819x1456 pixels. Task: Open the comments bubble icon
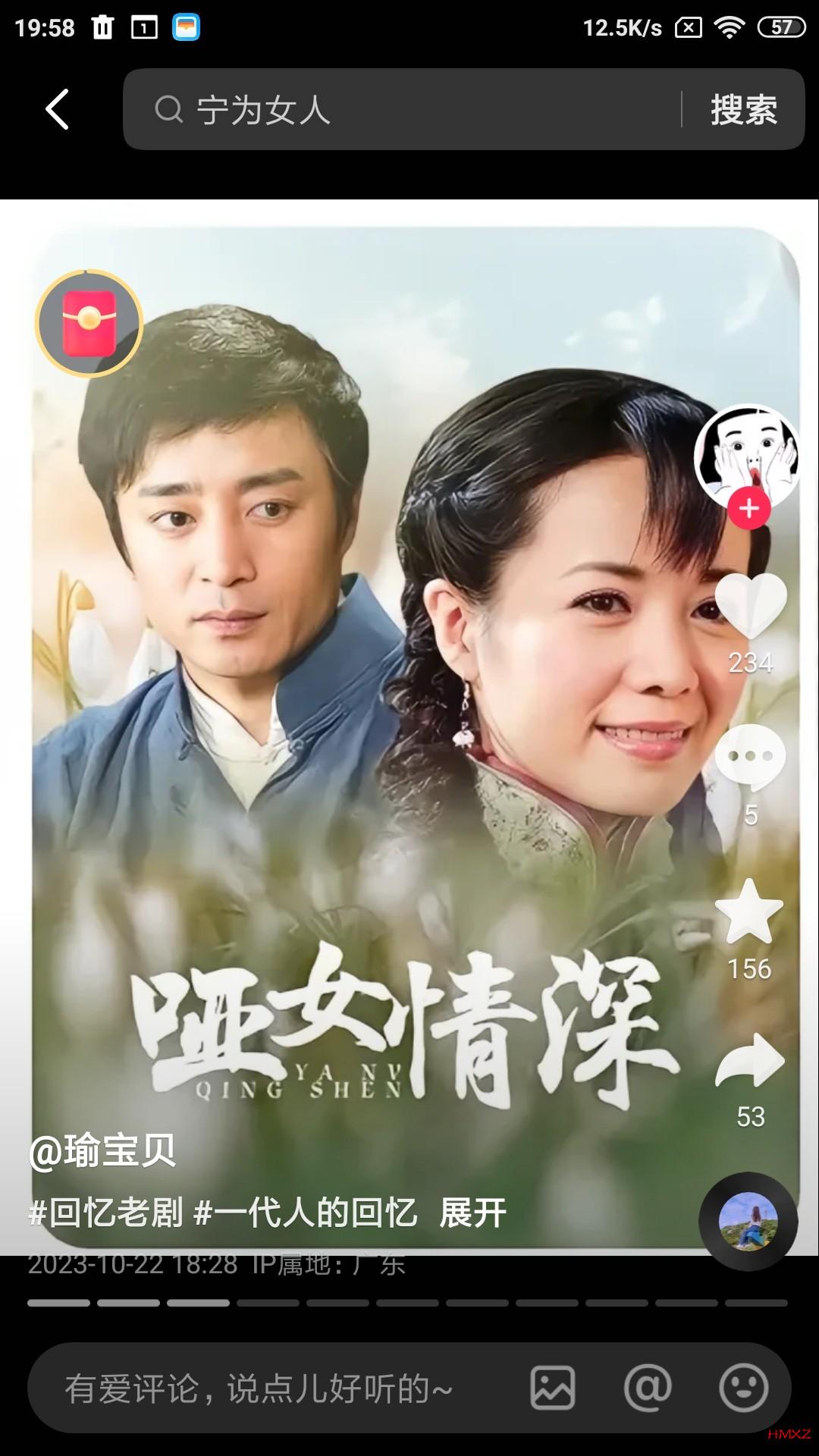point(750,757)
